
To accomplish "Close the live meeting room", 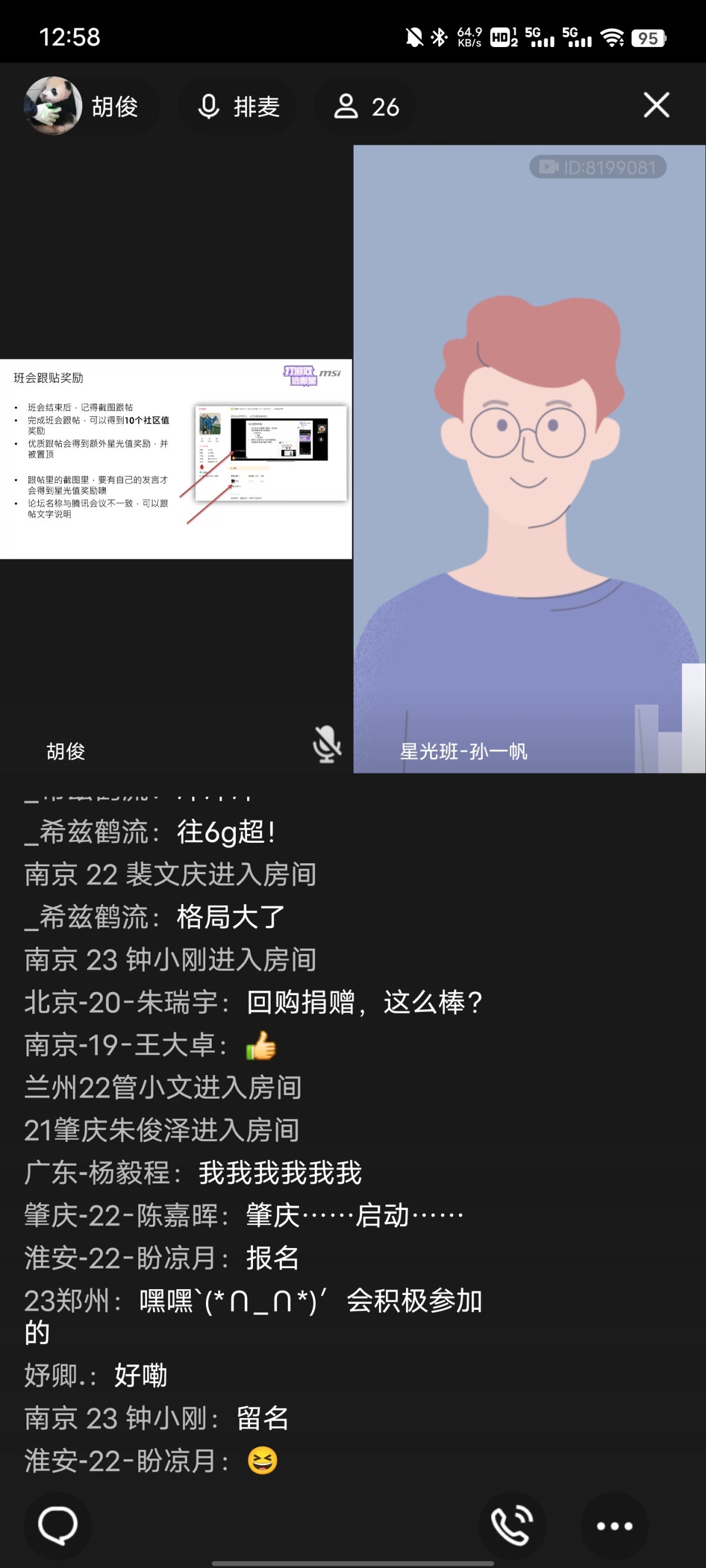I will coord(656,106).
